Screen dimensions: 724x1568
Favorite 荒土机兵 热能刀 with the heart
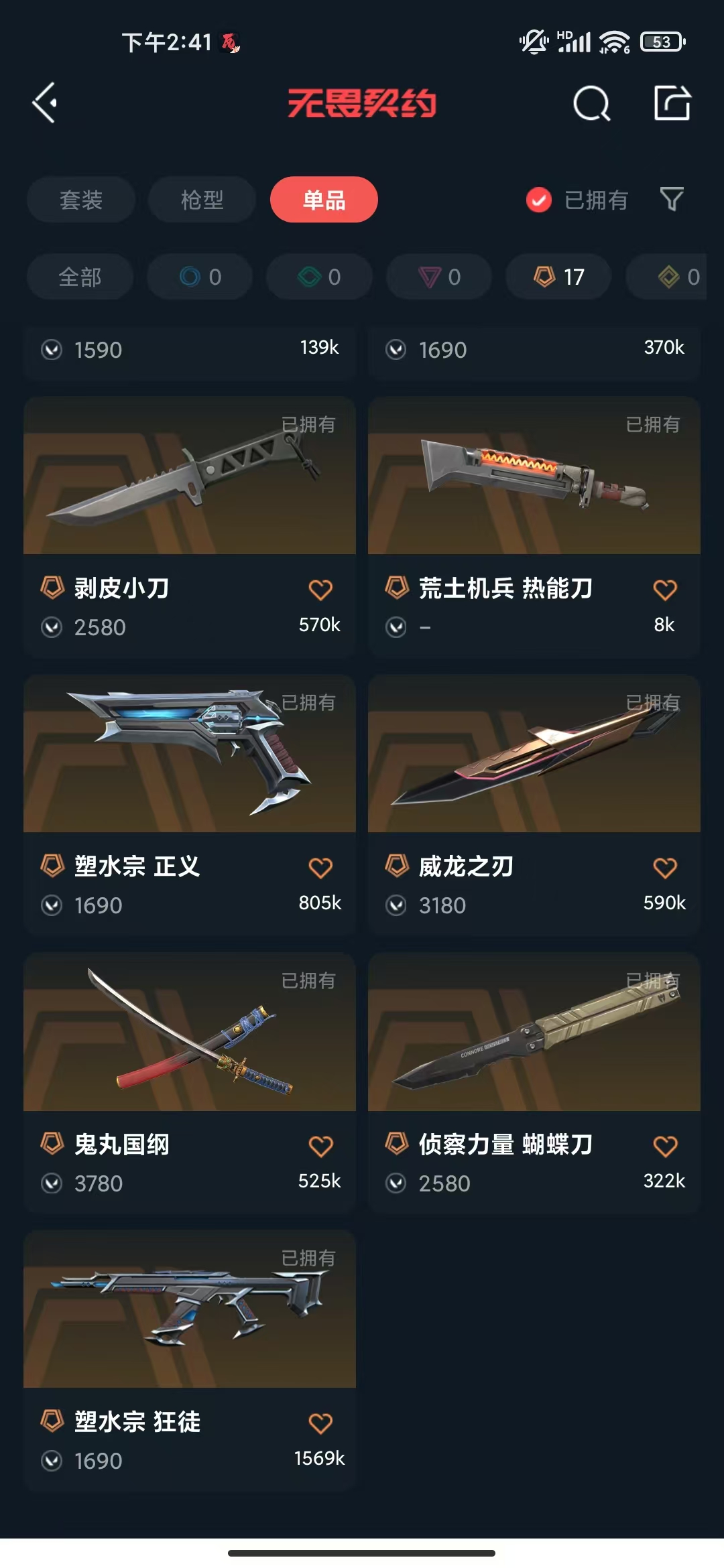(x=665, y=590)
